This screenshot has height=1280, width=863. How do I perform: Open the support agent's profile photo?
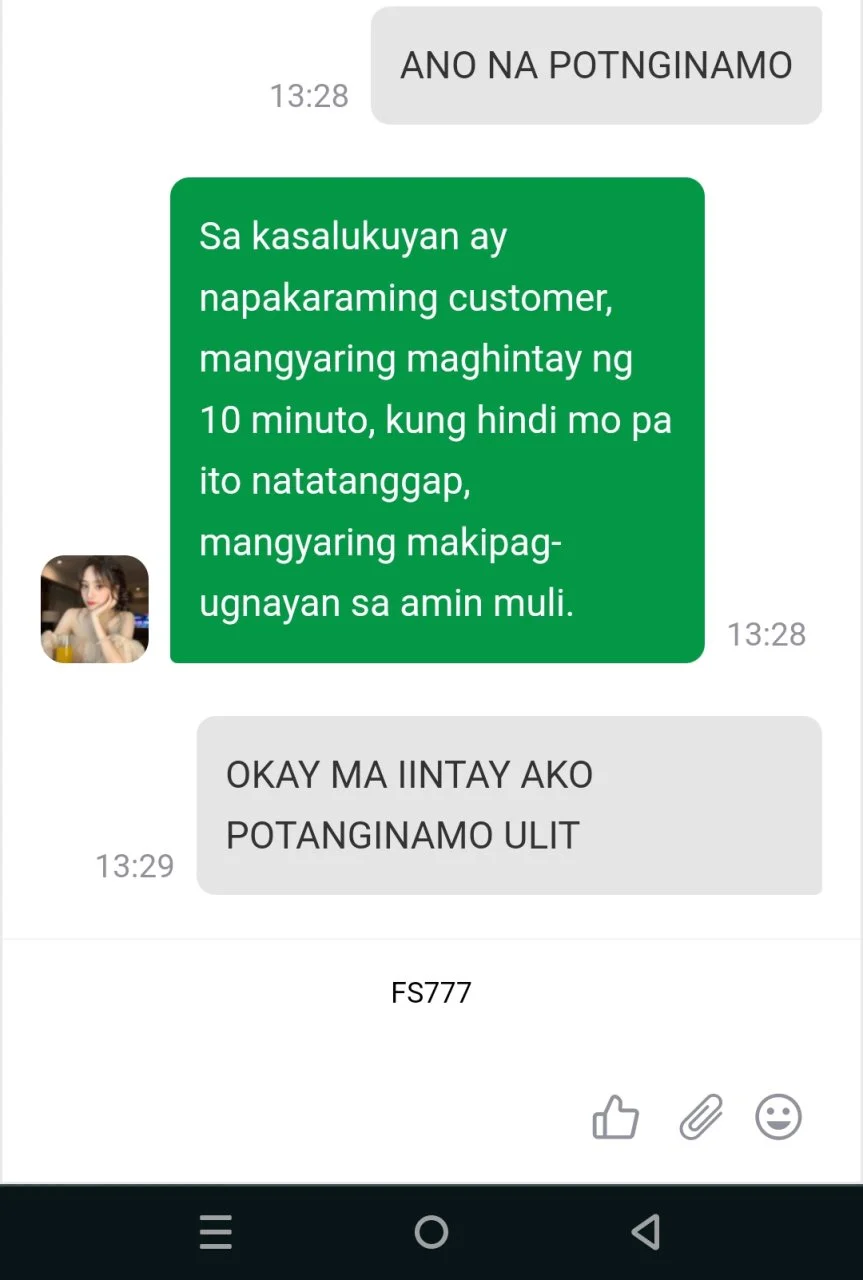[x=94, y=609]
